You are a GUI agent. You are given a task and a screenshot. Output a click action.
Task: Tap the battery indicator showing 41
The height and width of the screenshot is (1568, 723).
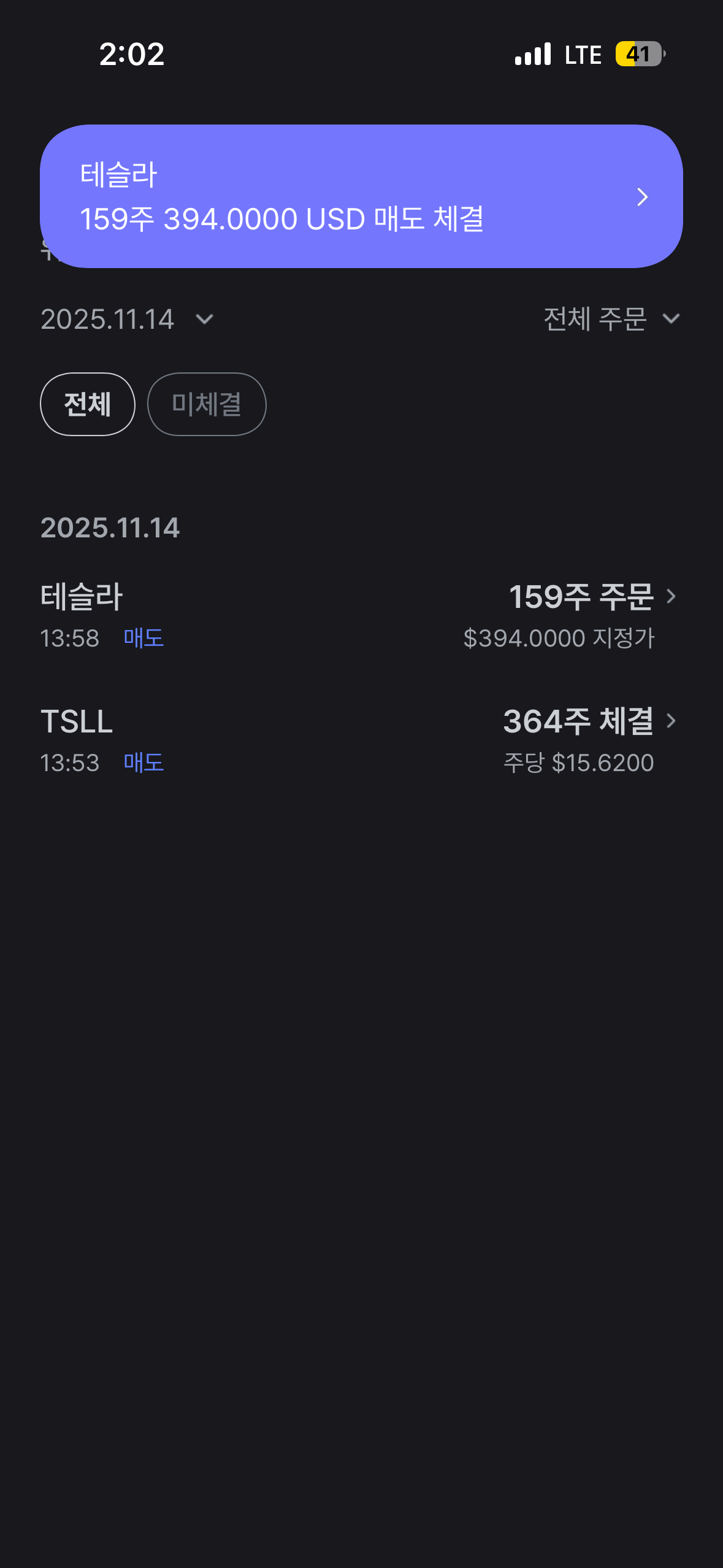coord(638,54)
